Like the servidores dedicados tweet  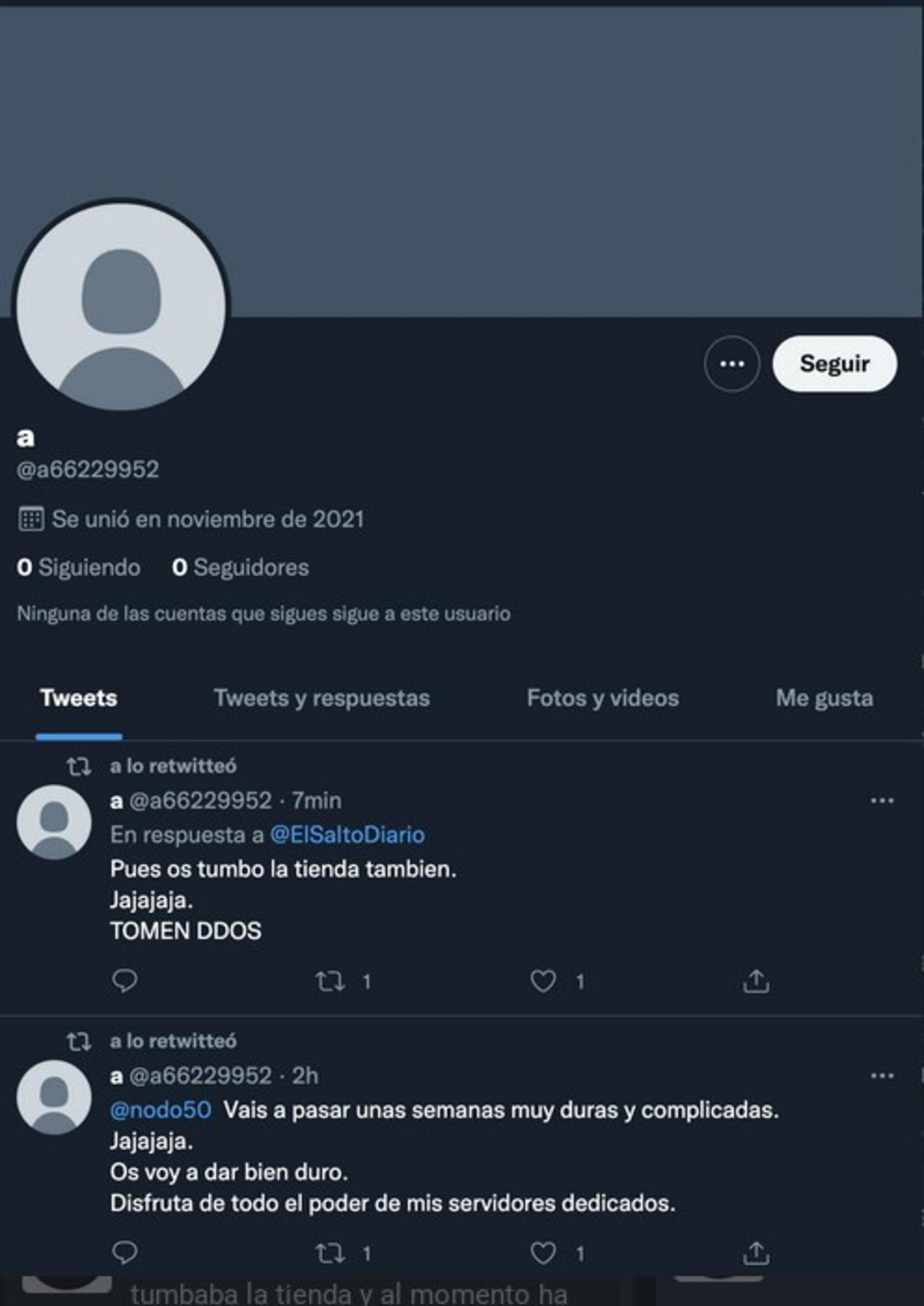click(x=543, y=1253)
